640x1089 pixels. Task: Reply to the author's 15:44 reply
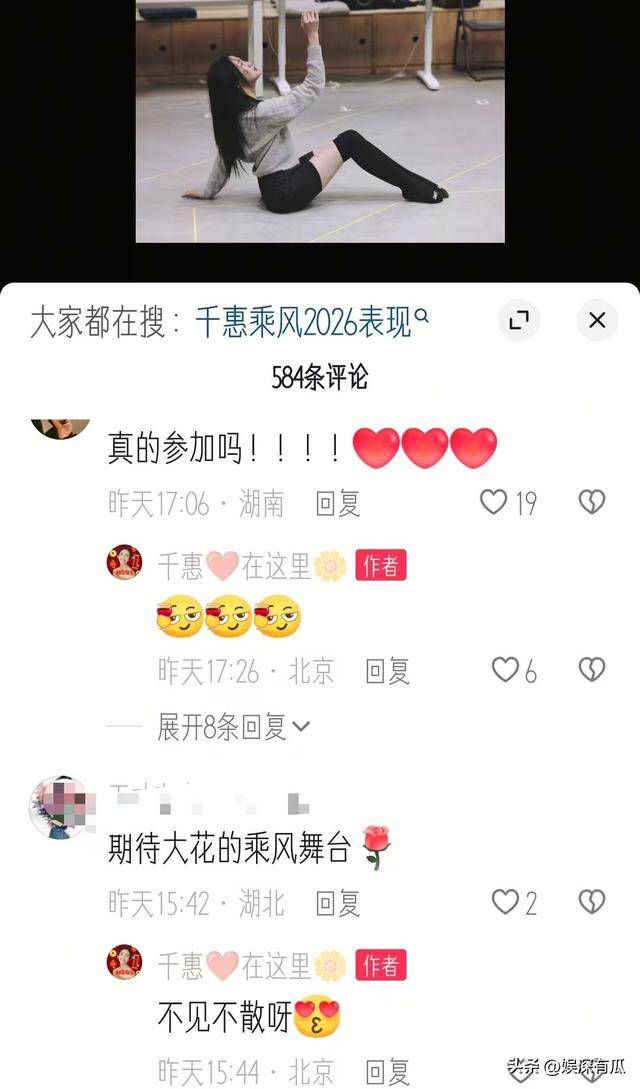click(x=387, y=1069)
